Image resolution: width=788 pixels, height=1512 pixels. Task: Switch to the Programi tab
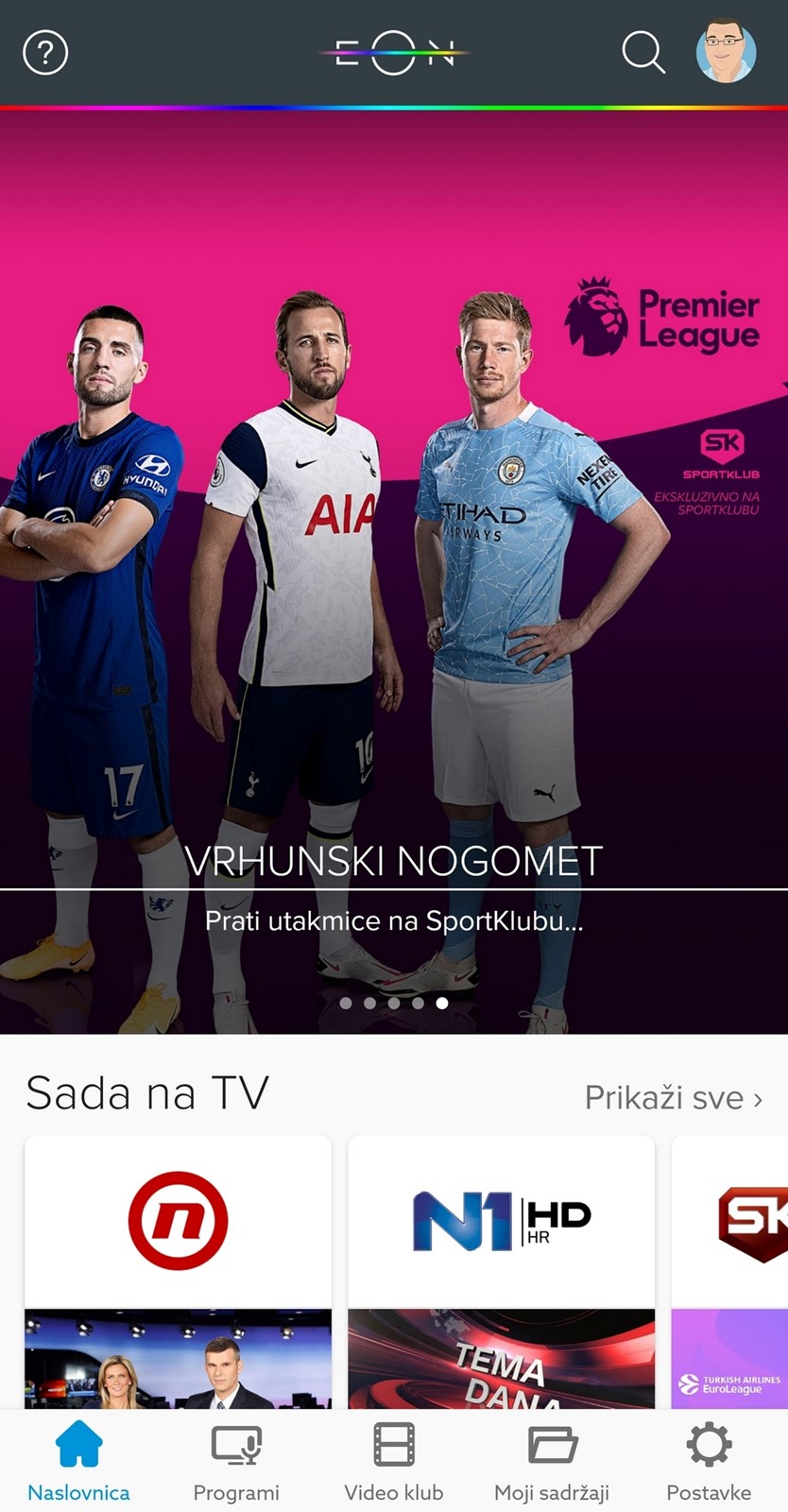tap(236, 1462)
